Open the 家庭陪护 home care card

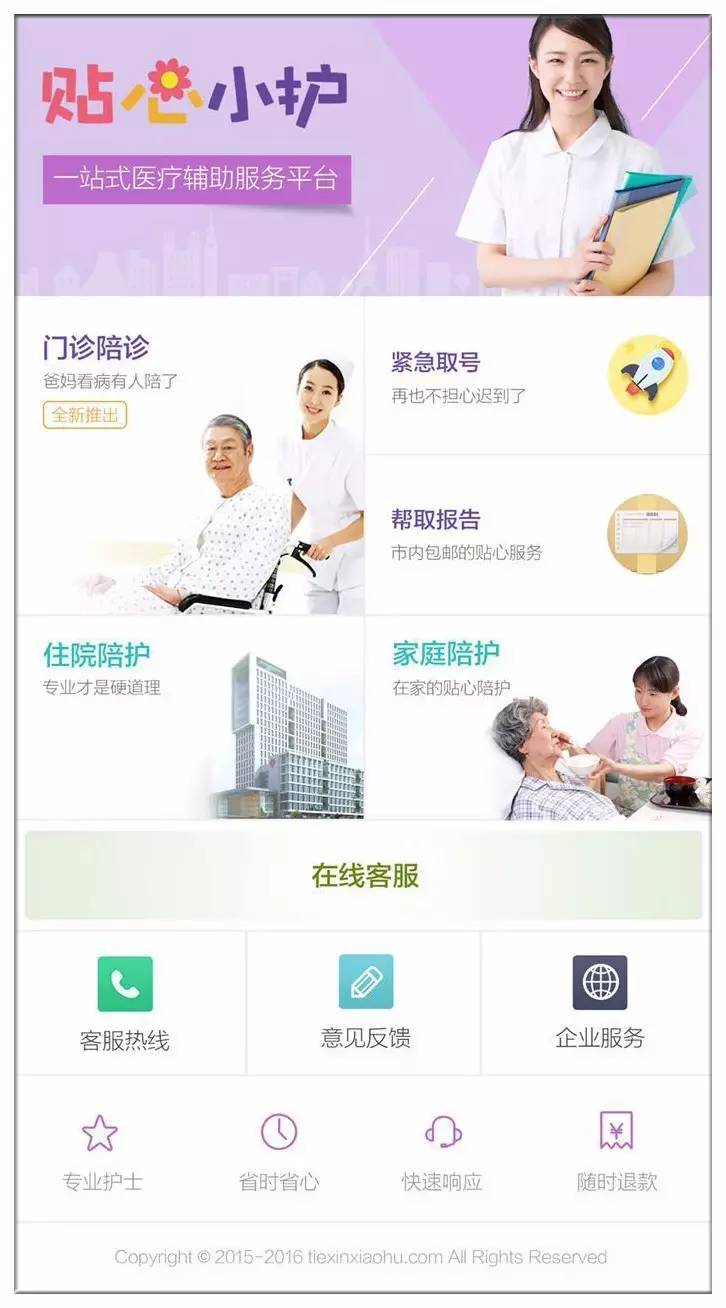point(537,718)
